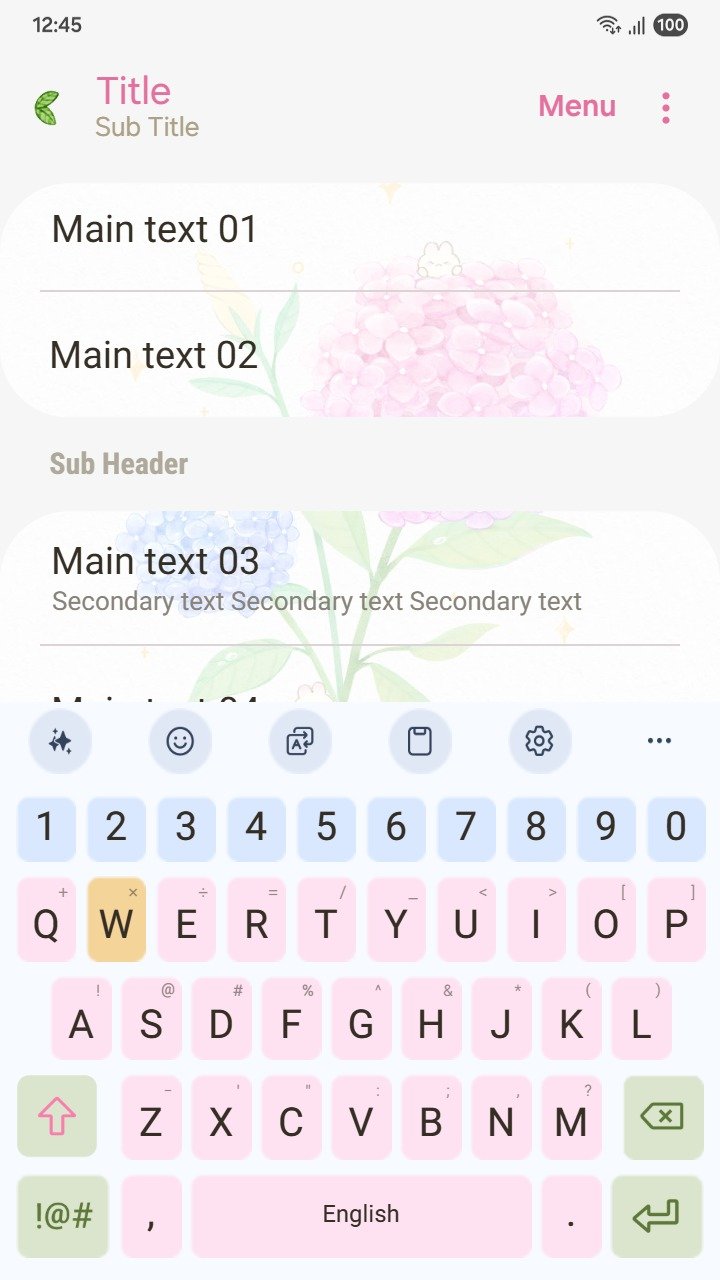Open the emoji picker on keyboard
The height and width of the screenshot is (1280, 720).
[180, 741]
